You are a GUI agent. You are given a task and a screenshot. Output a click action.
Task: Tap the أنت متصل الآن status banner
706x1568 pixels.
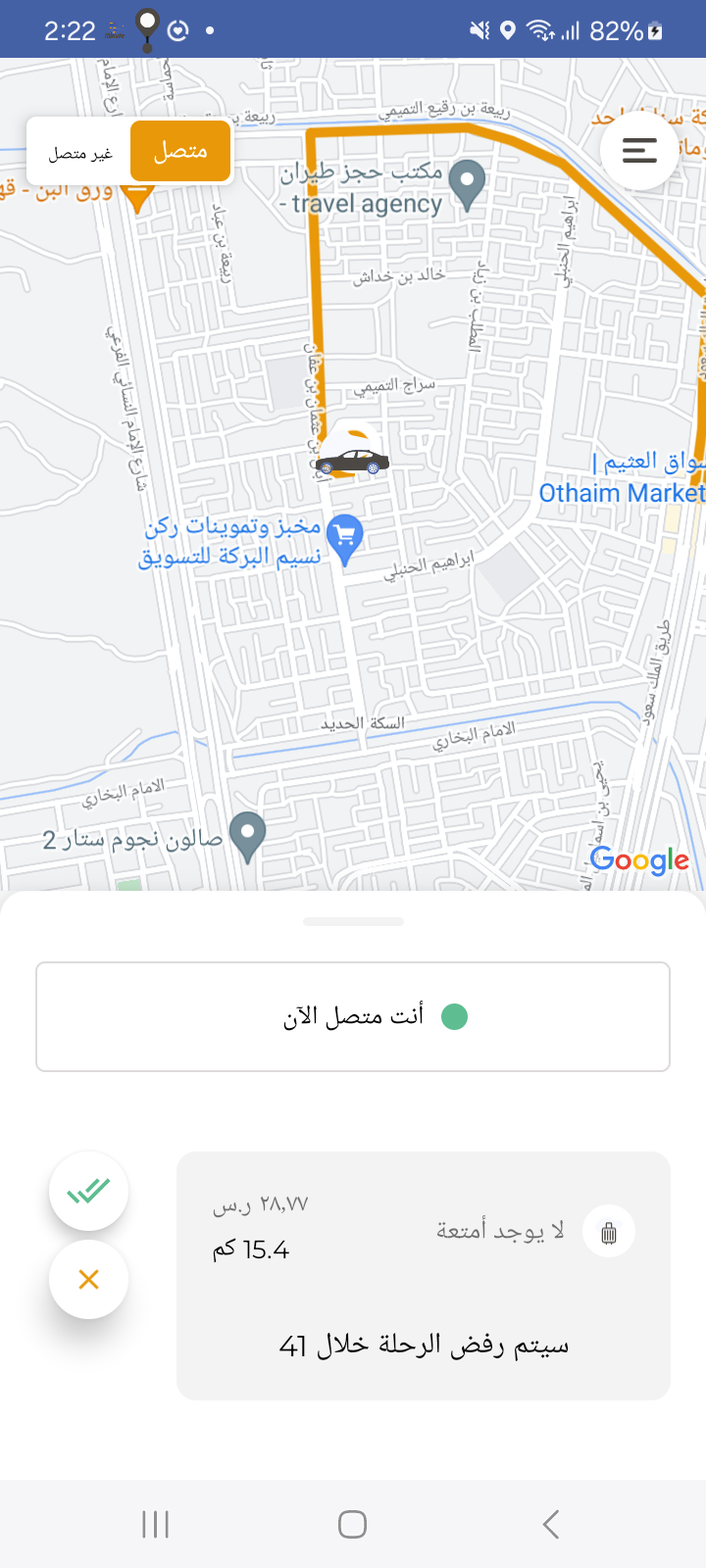click(353, 1016)
